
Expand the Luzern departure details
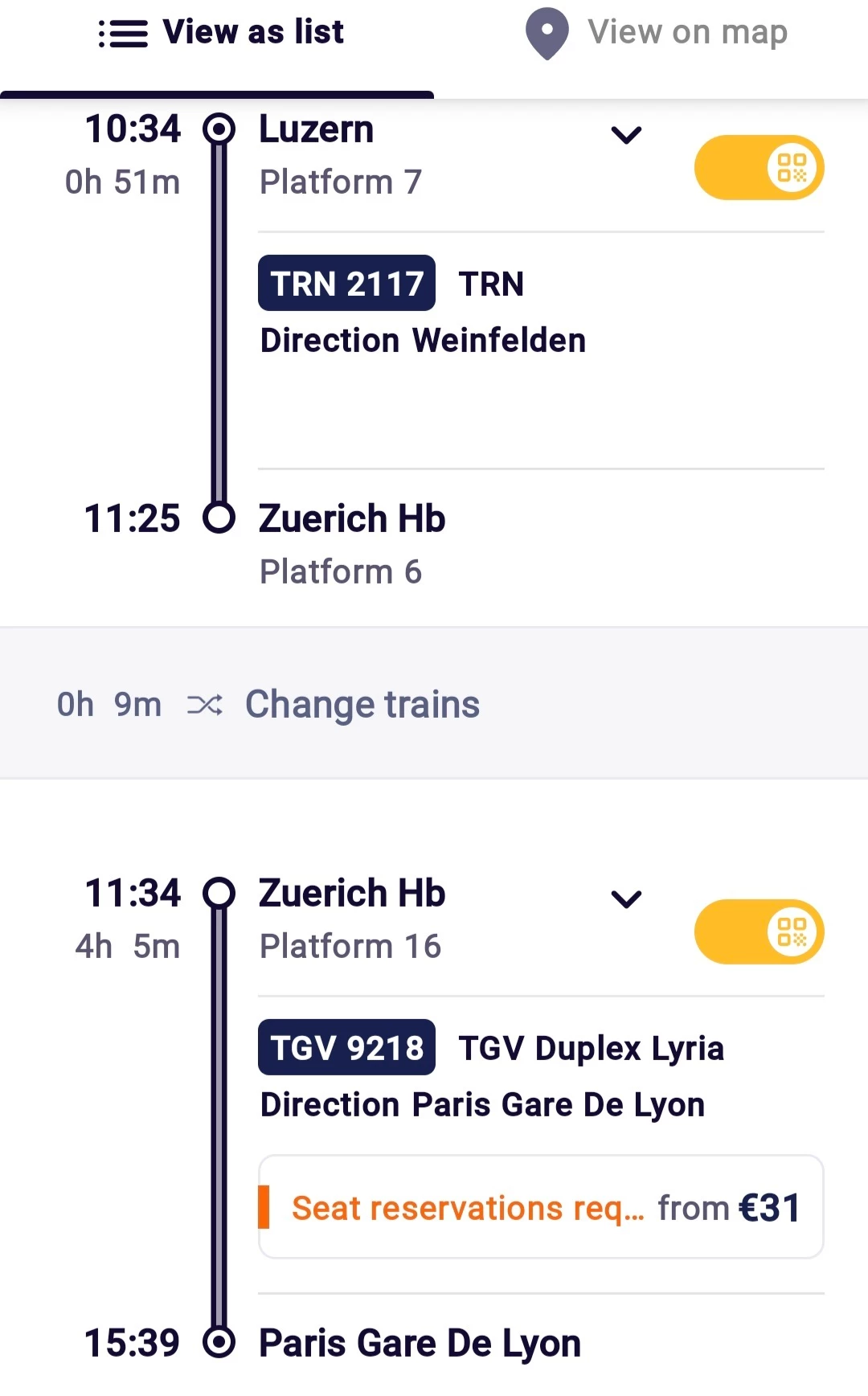pos(626,135)
